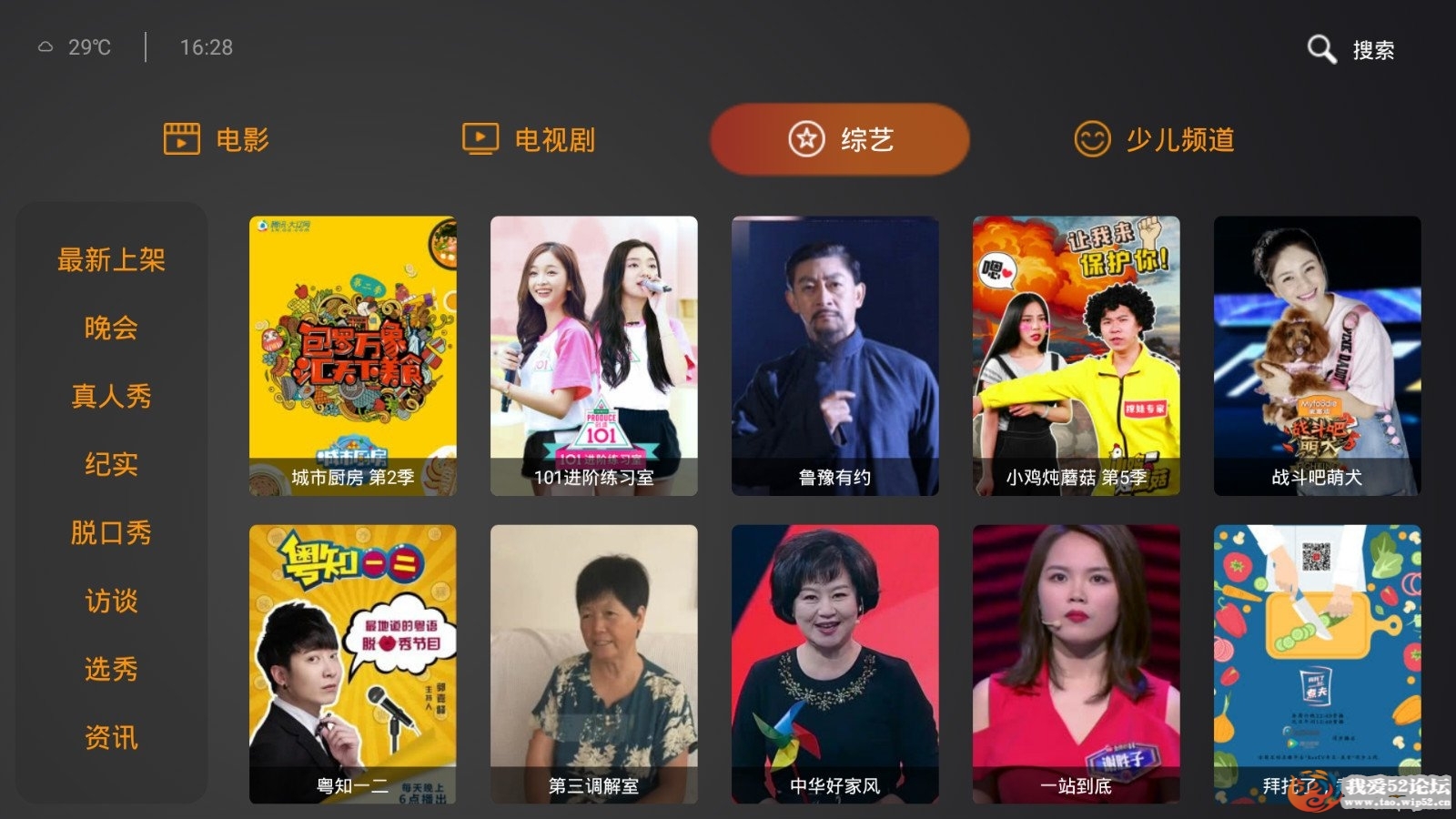Open the 少儿频道 tab
Viewport: 1456px width, 819px height.
[x=1154, y=139]
